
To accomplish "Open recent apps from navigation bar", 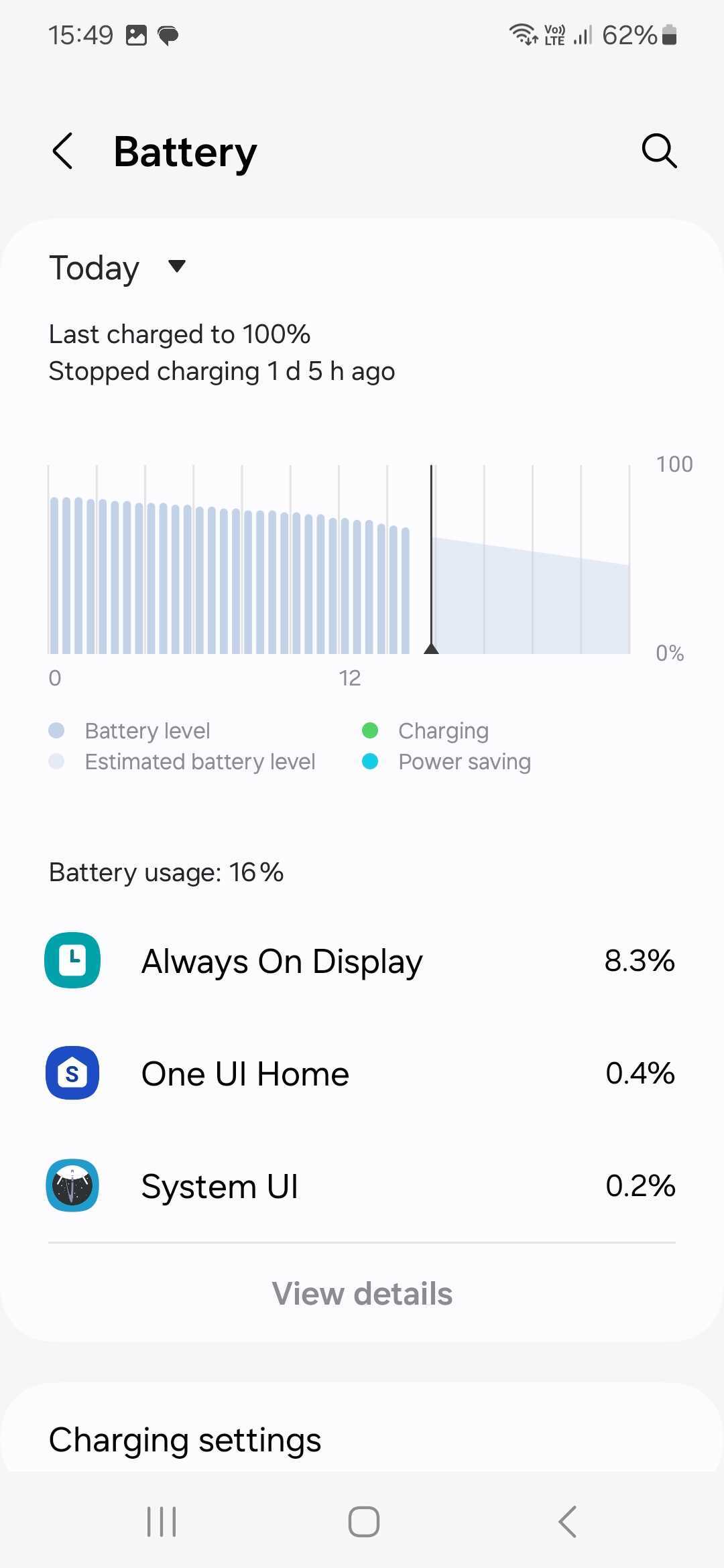I will [x=162, y=1521].
